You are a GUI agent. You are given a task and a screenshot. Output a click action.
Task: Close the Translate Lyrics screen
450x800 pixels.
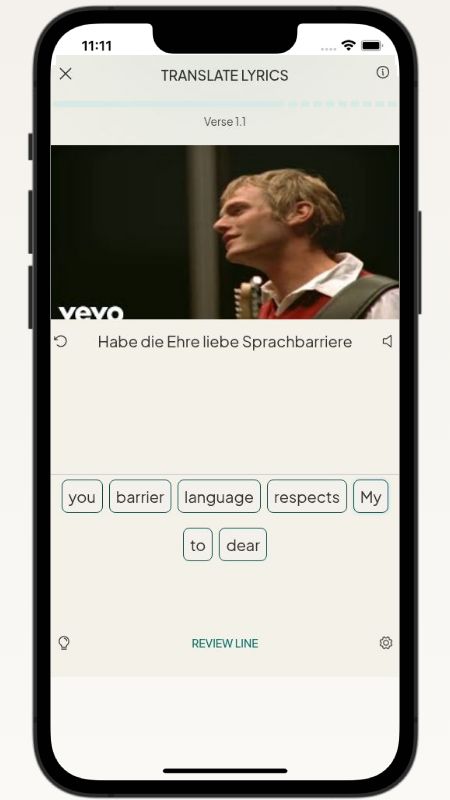(65, 74)
